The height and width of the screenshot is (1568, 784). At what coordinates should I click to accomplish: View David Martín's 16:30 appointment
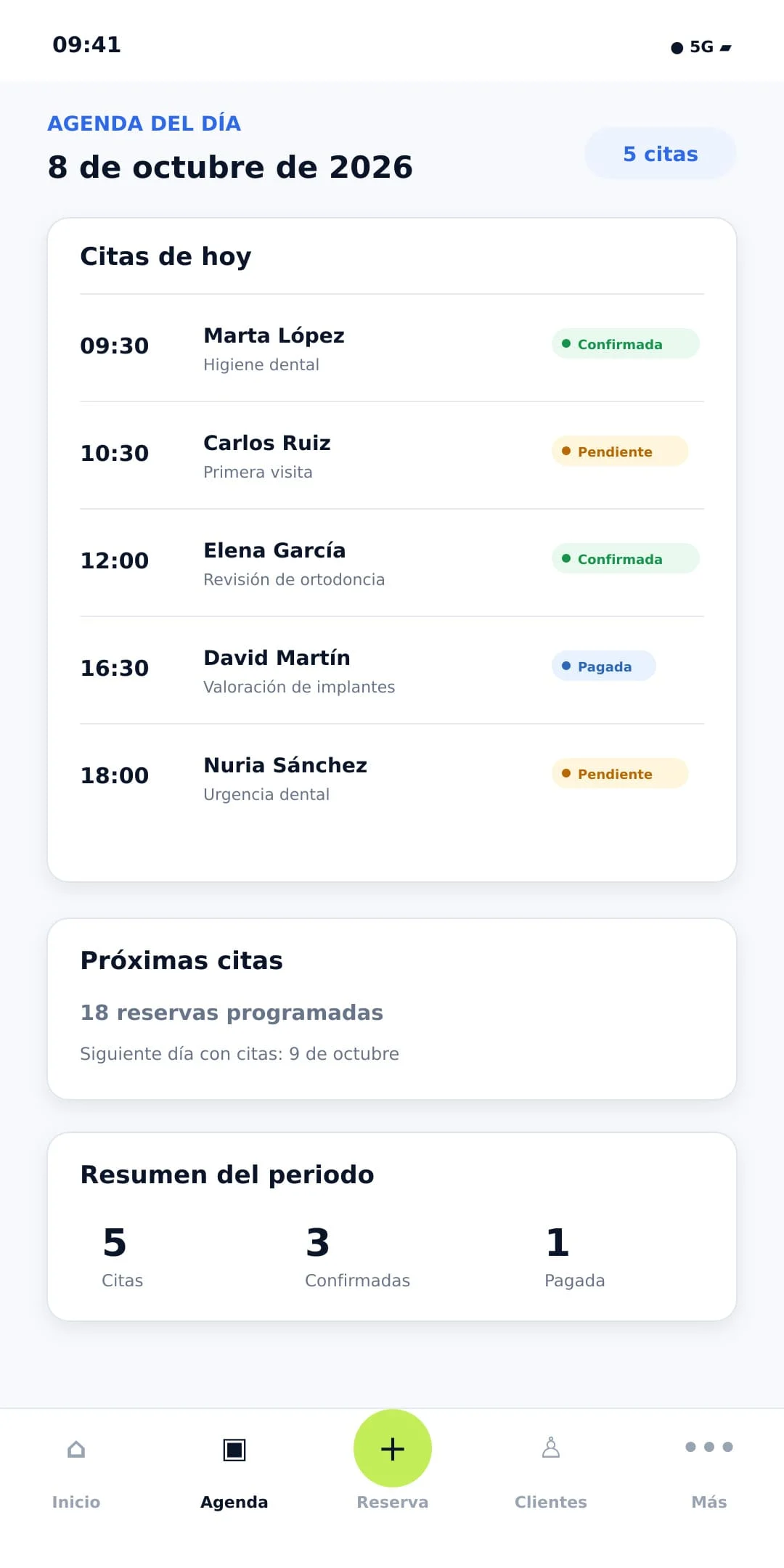click(392, 670)
